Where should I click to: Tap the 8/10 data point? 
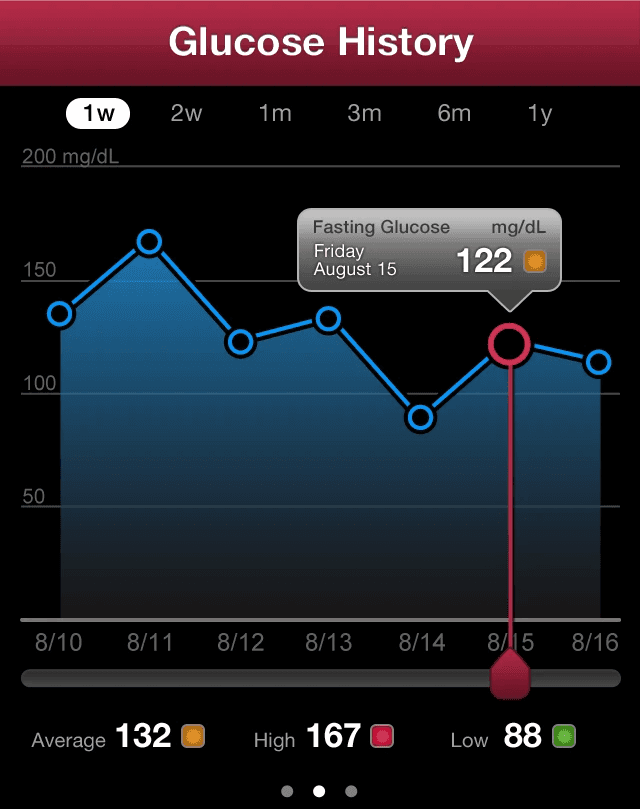(60, 314)
